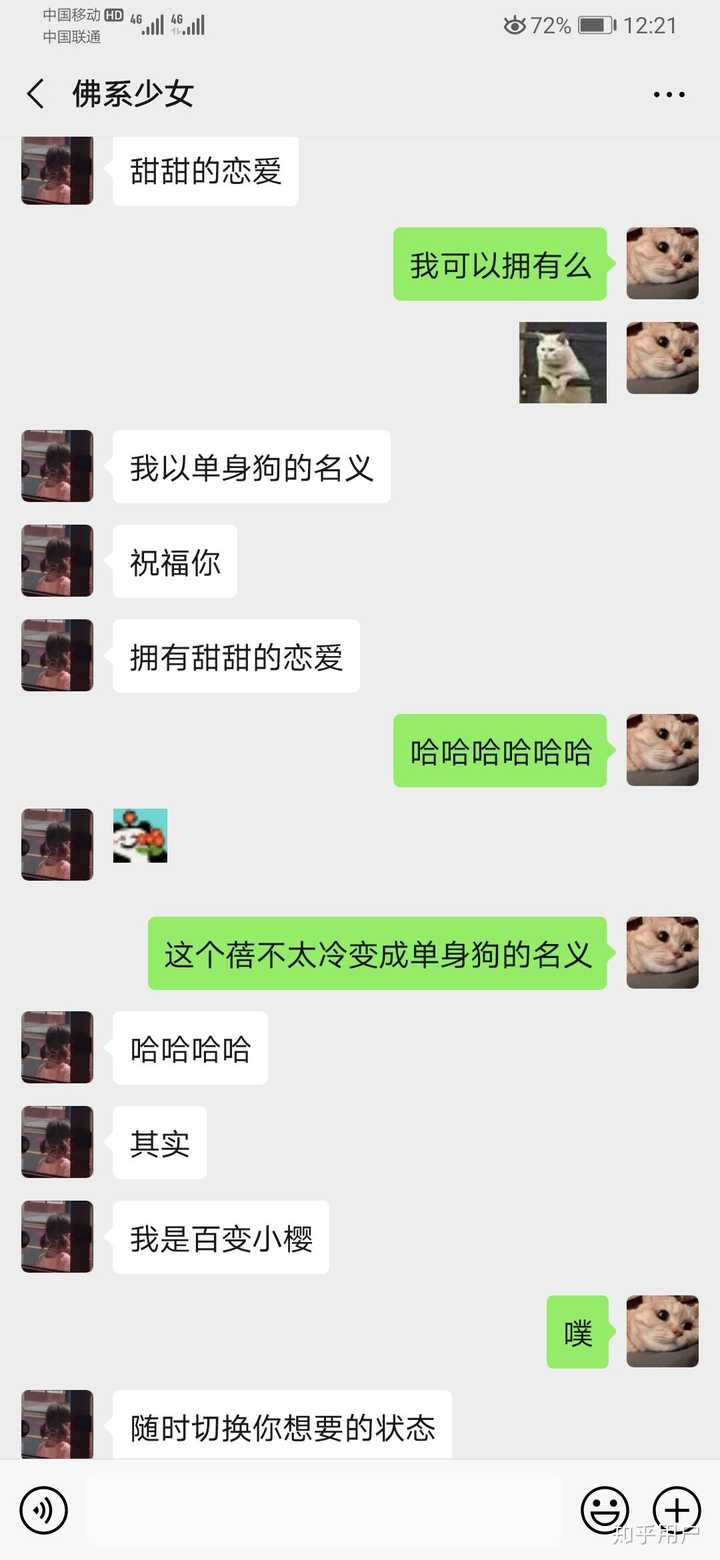
Task: Open the plus attachments menu
Action: point(677,1510)
